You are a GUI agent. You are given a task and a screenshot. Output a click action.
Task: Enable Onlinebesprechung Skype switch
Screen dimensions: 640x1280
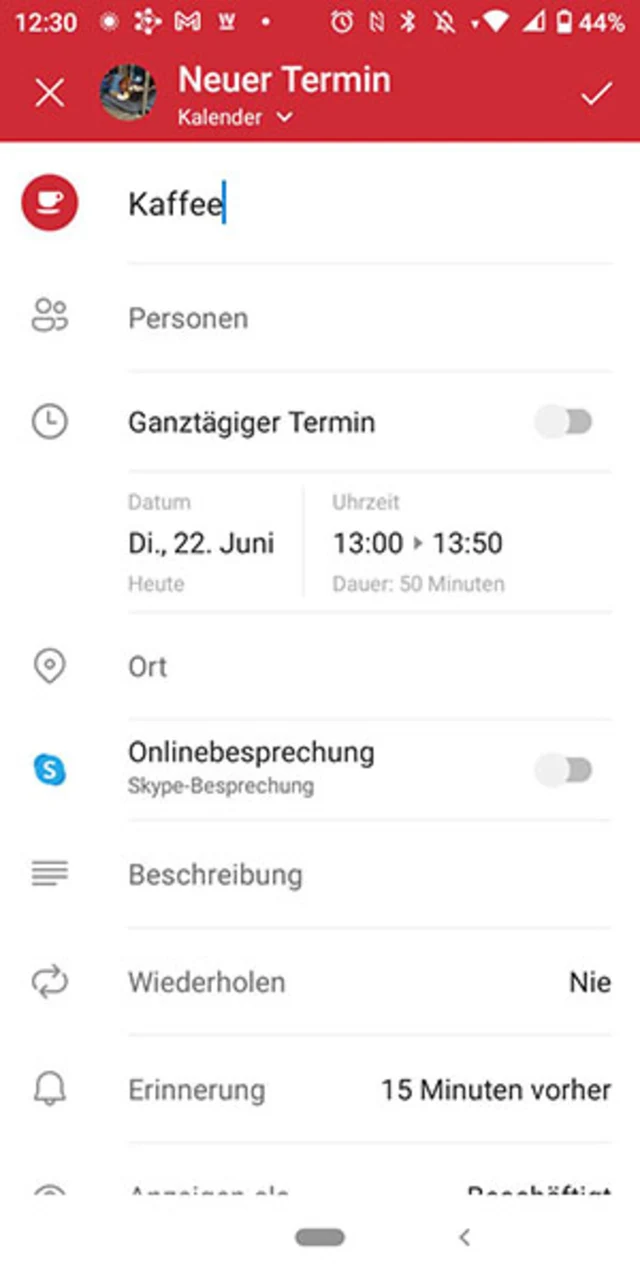point(565,769)
